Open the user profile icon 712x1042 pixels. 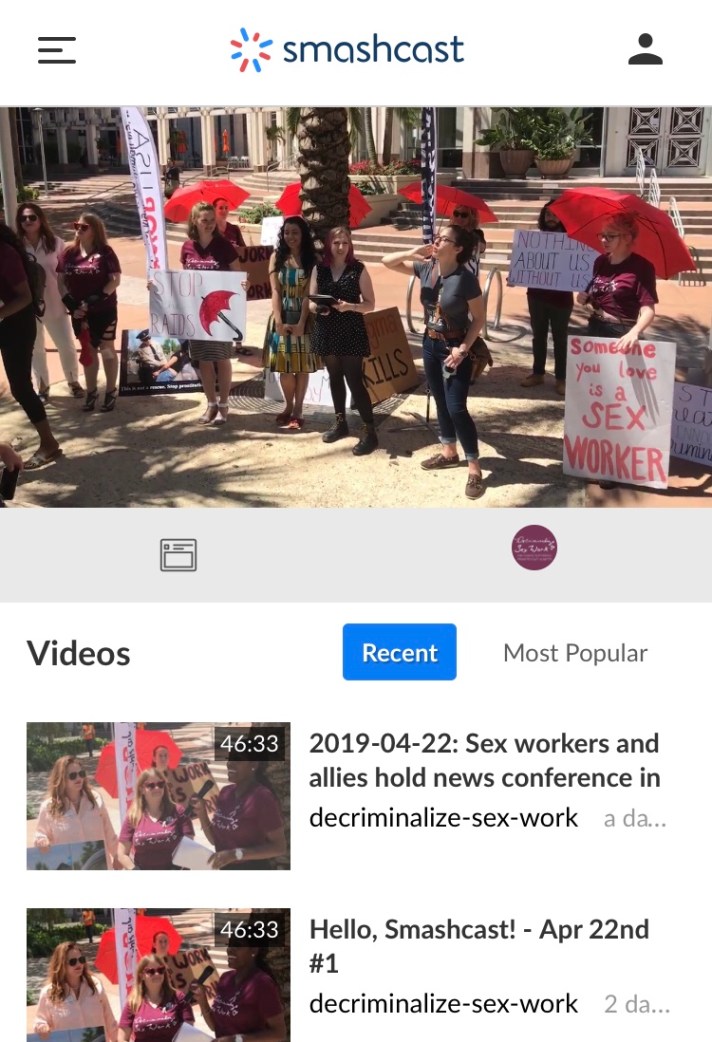[645, 50]
